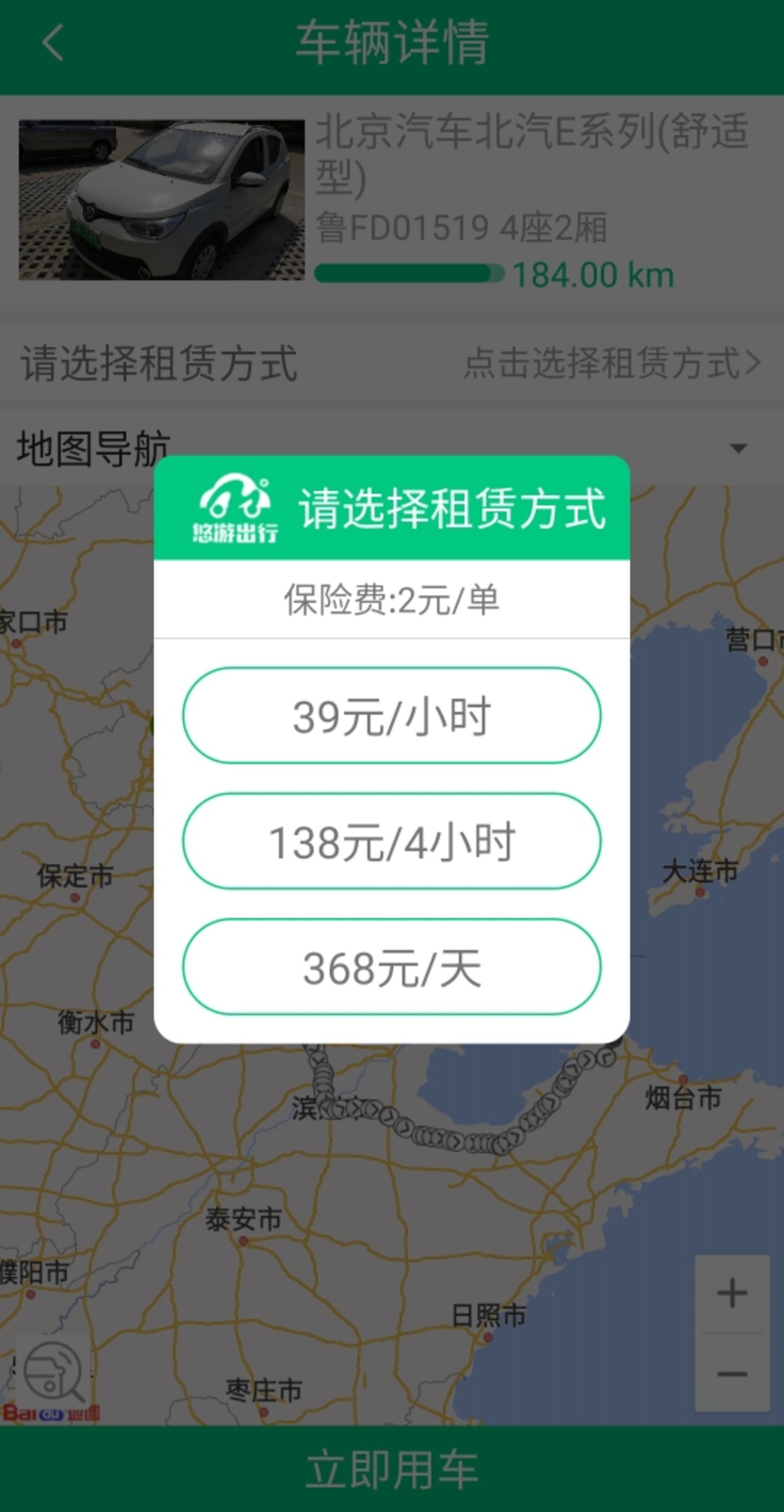The width and height of the screenshot is (784, 1512).
Task: Zoom out the map with the minus button
Action: click(732, 1374)
